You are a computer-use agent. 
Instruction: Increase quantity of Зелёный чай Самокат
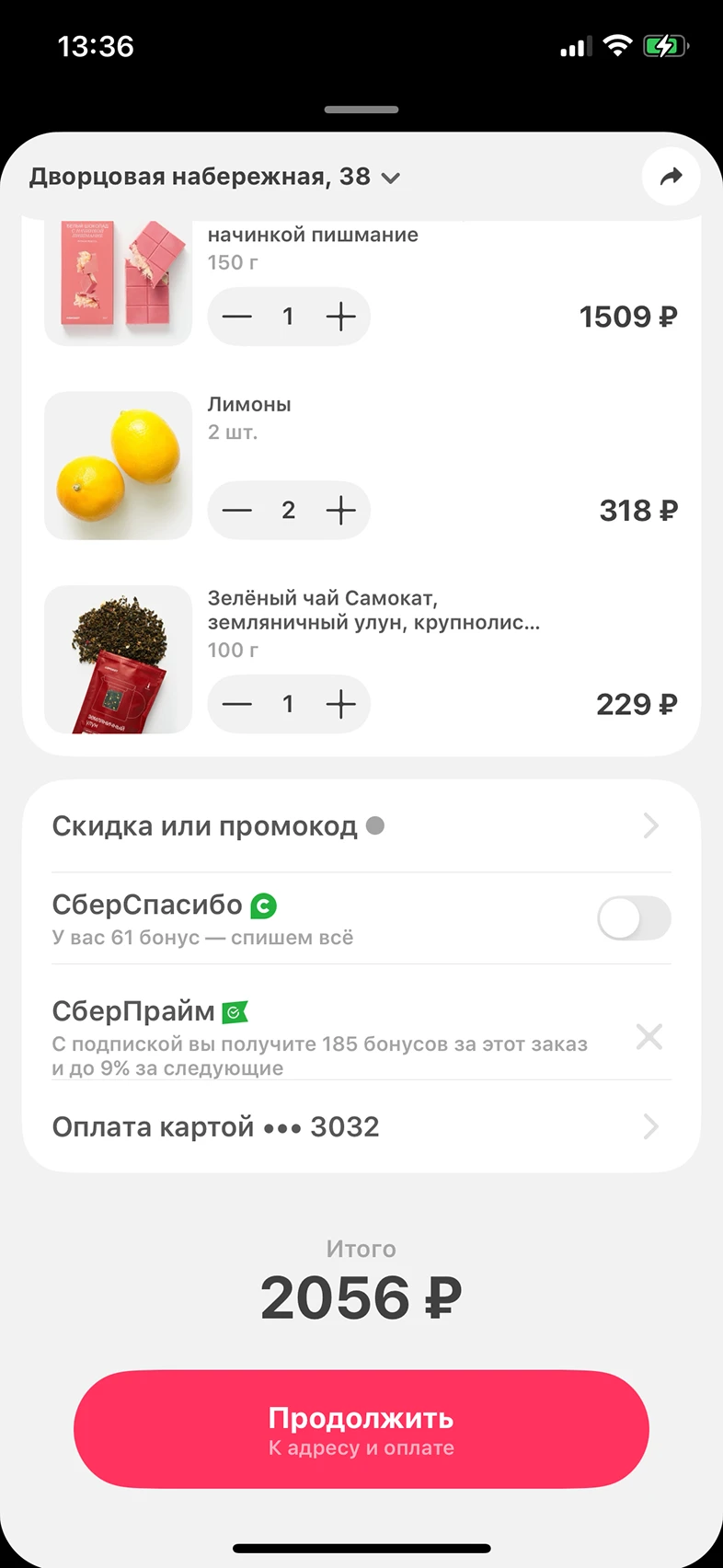340,705
